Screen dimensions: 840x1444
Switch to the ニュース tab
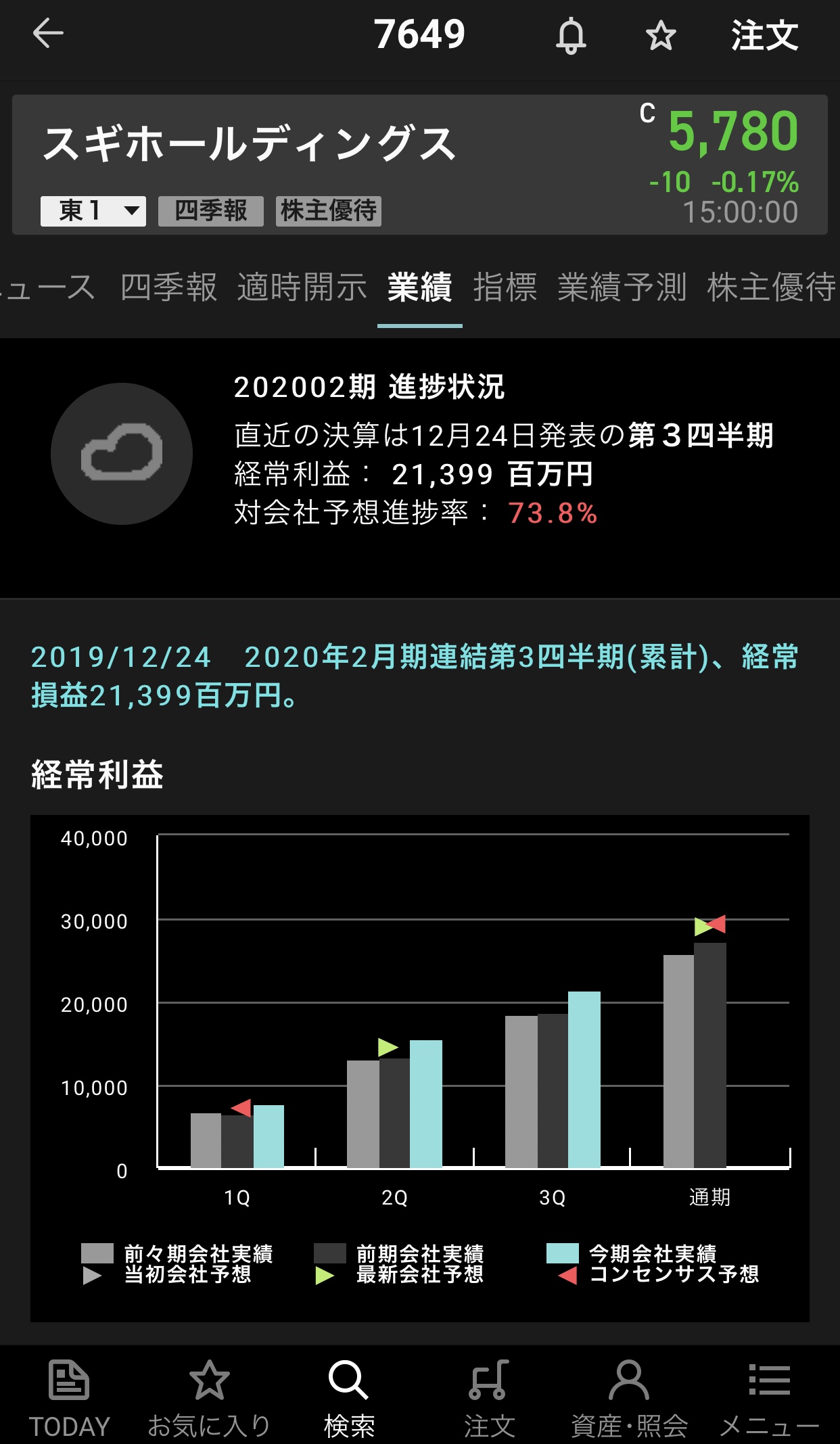[x=47, y=287]
